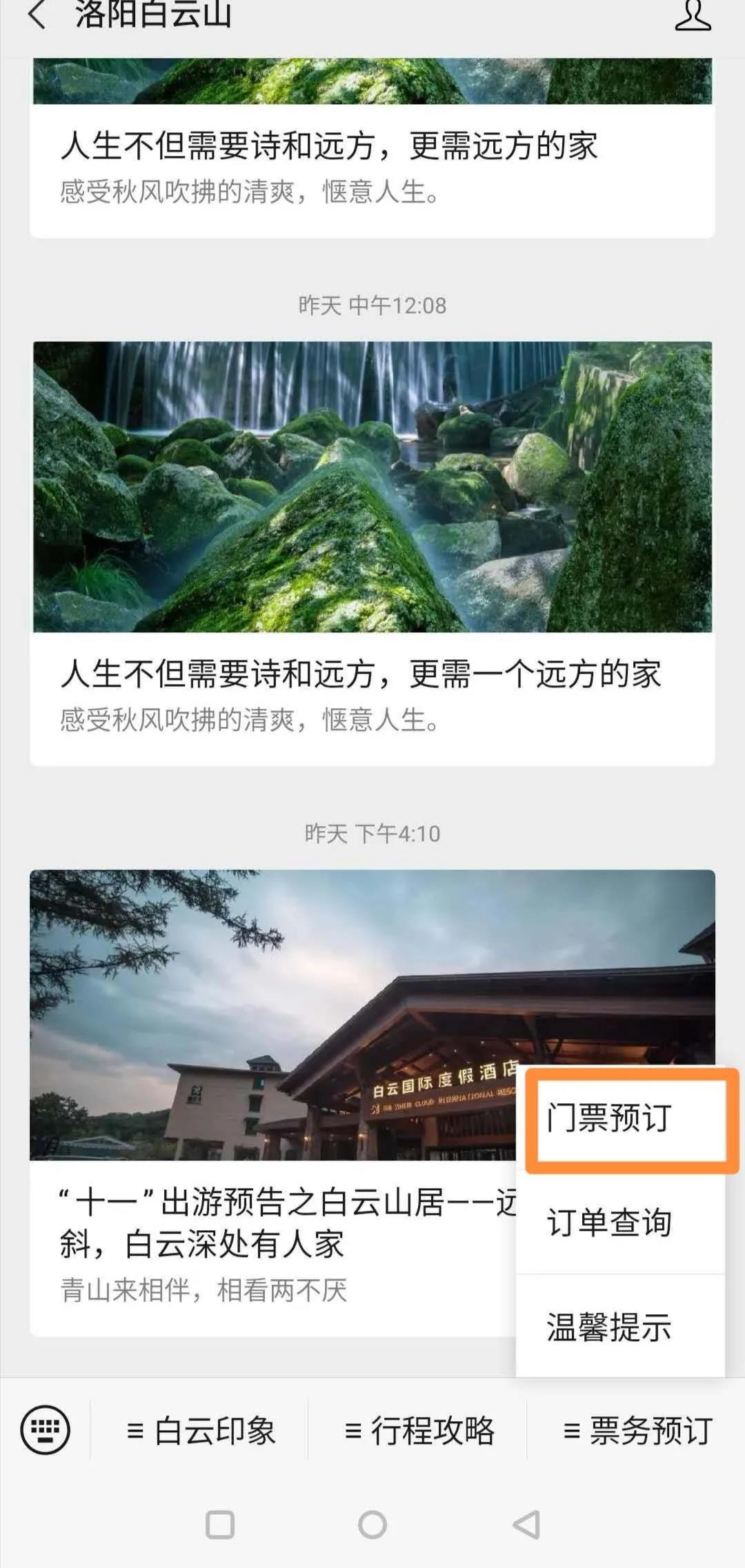Expand the 行程攻略 menu

(419, 1431)
